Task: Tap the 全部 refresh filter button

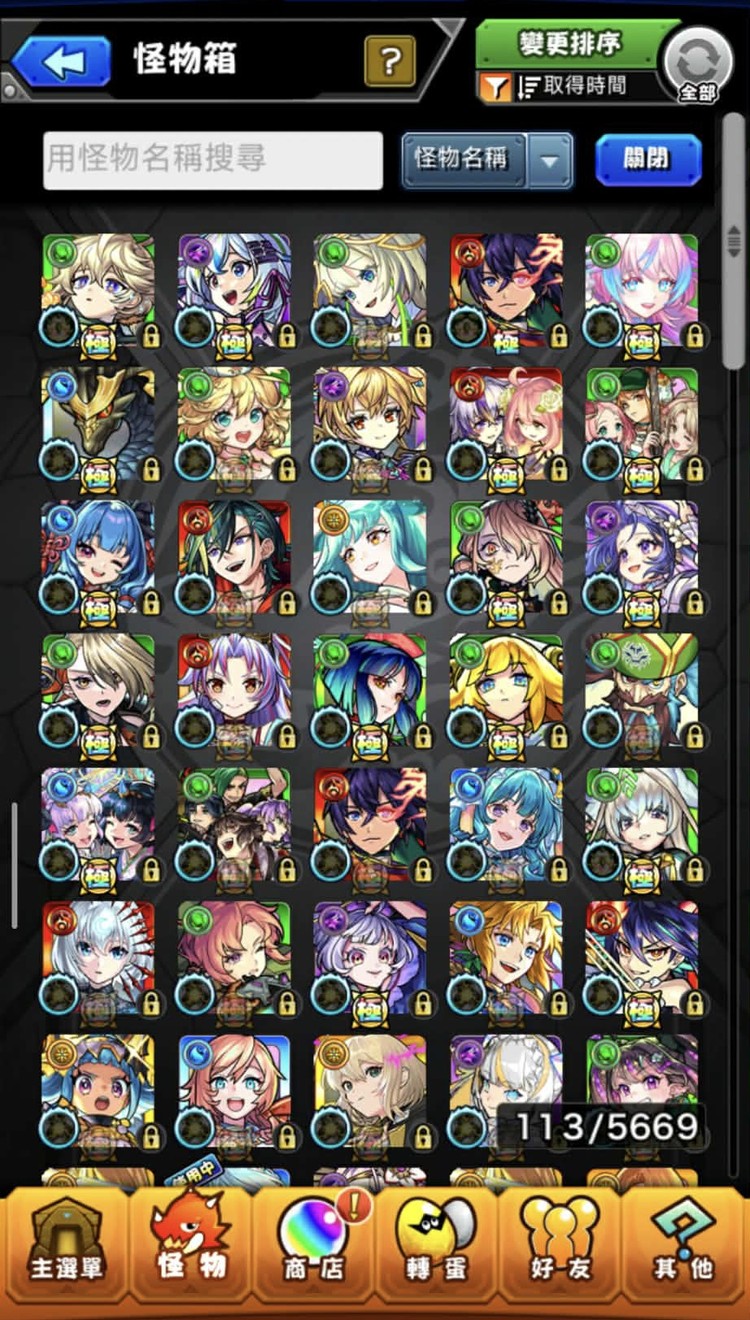Action: tap(698, 63)
